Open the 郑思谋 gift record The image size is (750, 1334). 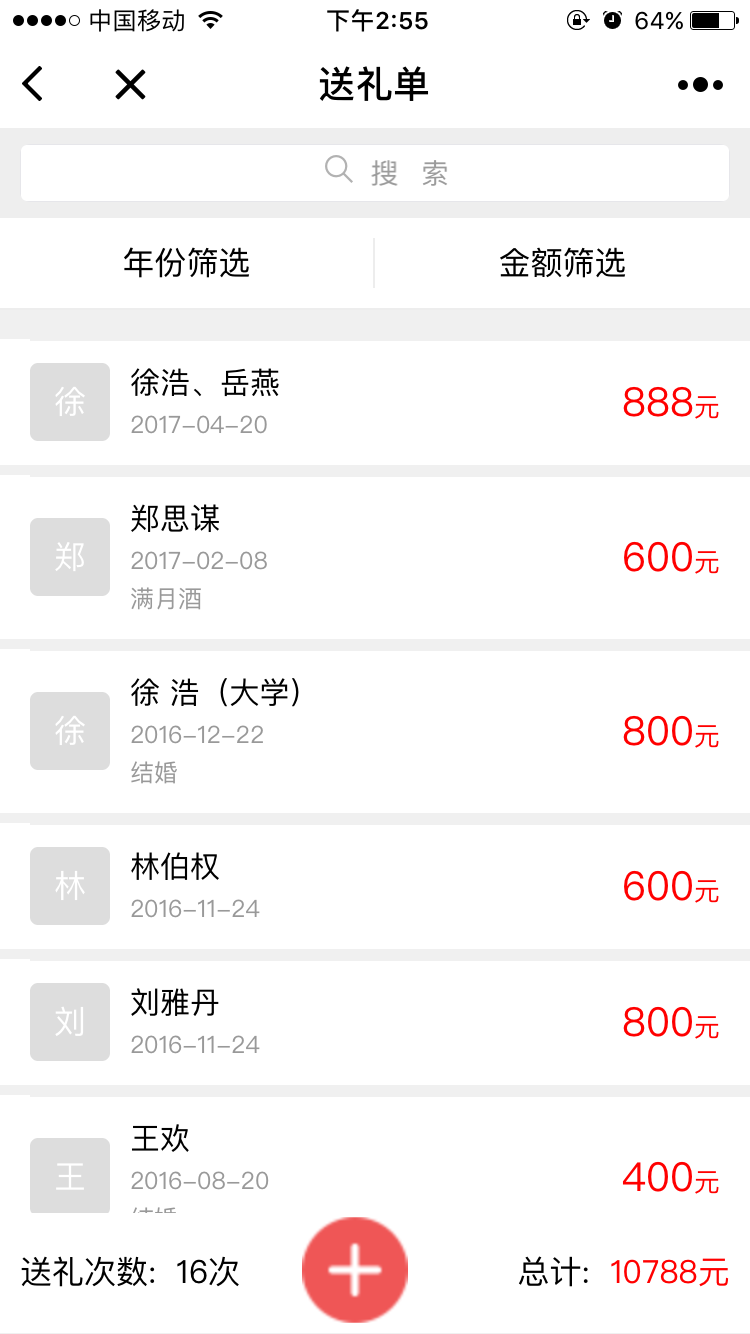click(375, 557)
